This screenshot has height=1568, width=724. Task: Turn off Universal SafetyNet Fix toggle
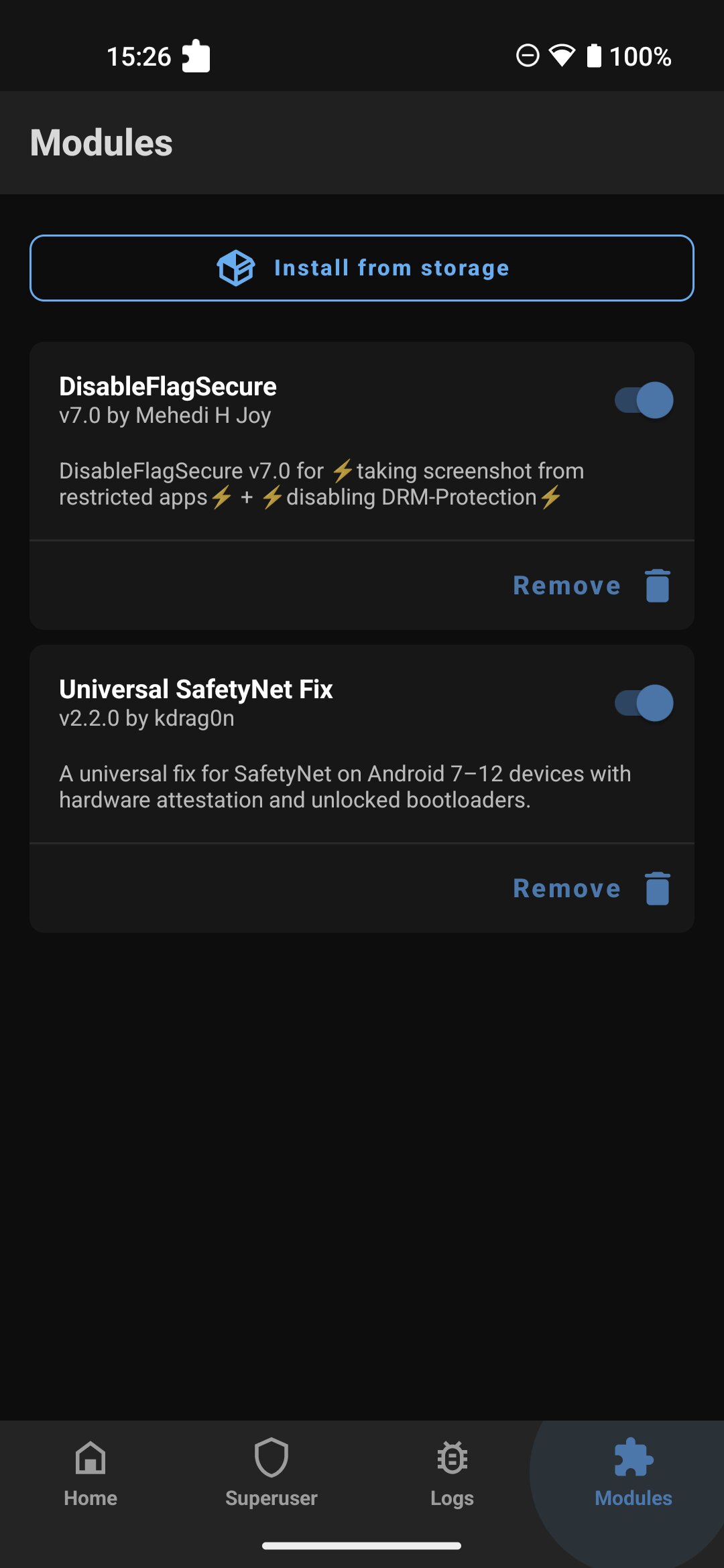coord(644,703)
